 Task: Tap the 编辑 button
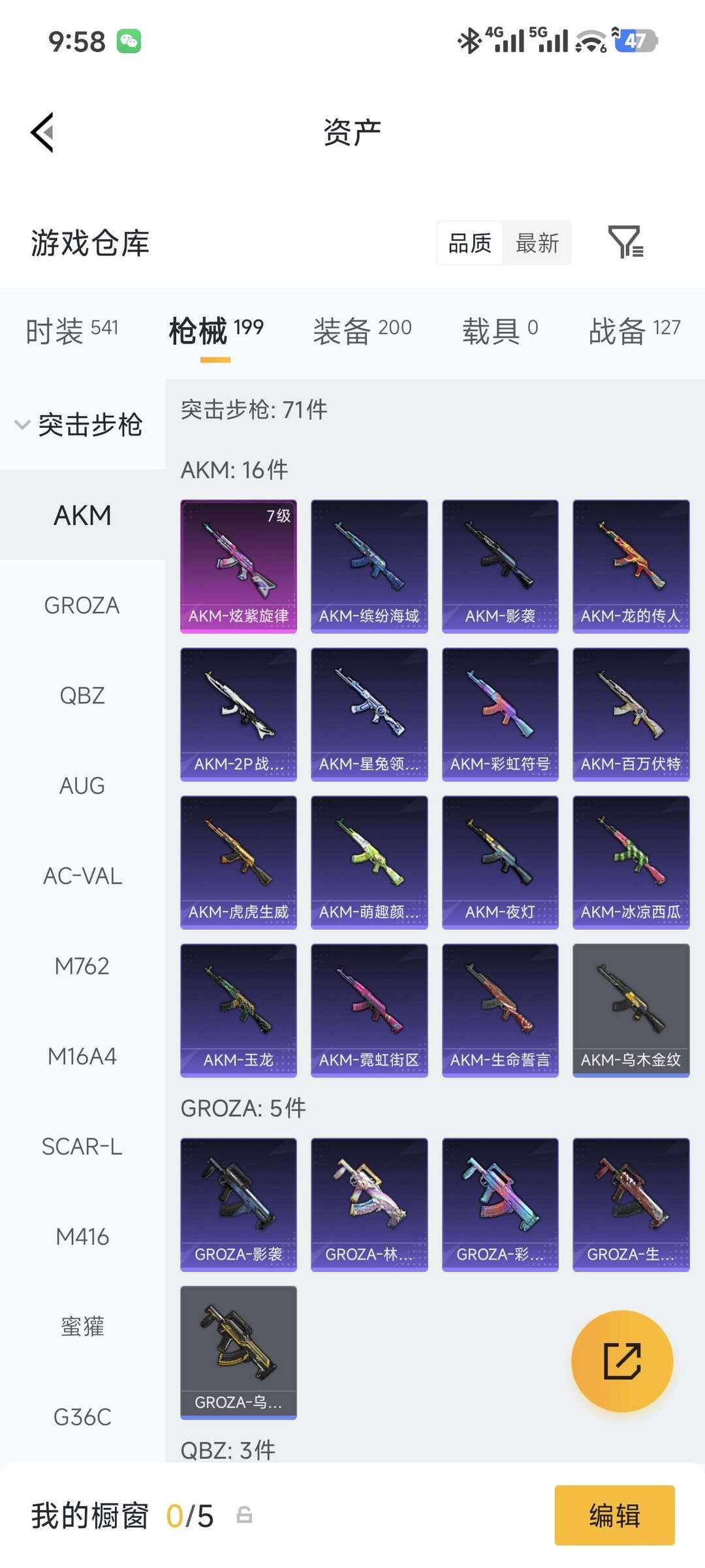[614, 1515]
